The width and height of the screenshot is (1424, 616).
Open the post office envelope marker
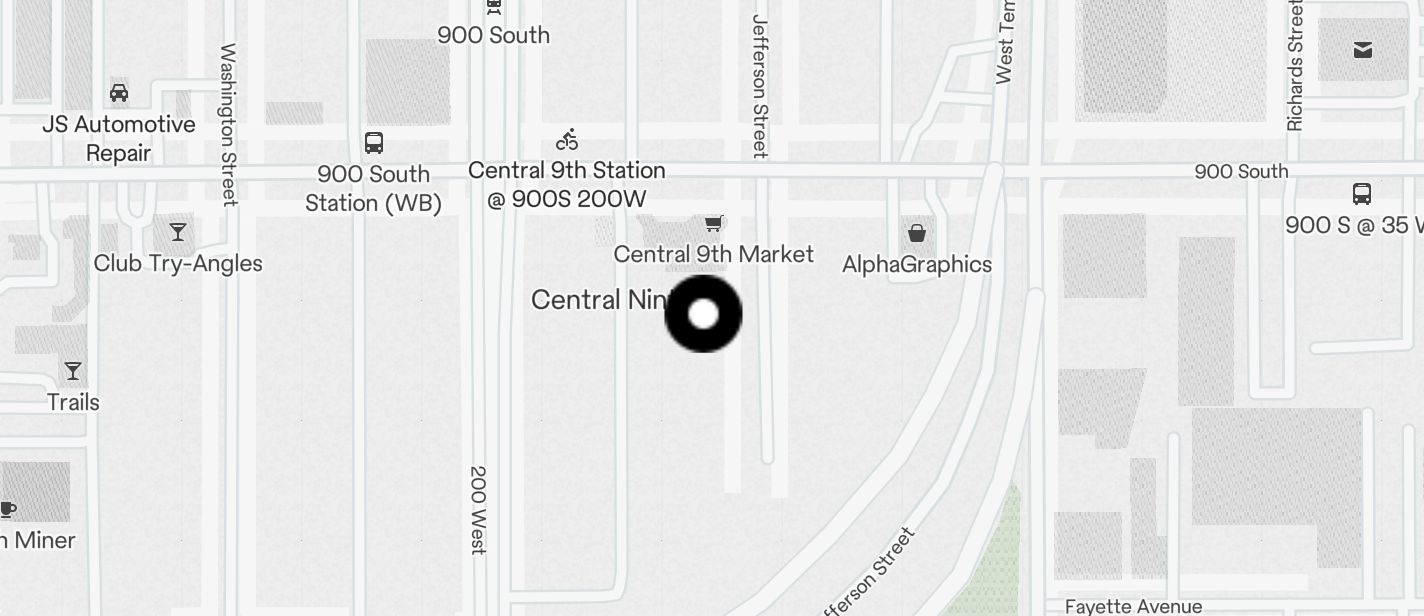click(1362, 51)
